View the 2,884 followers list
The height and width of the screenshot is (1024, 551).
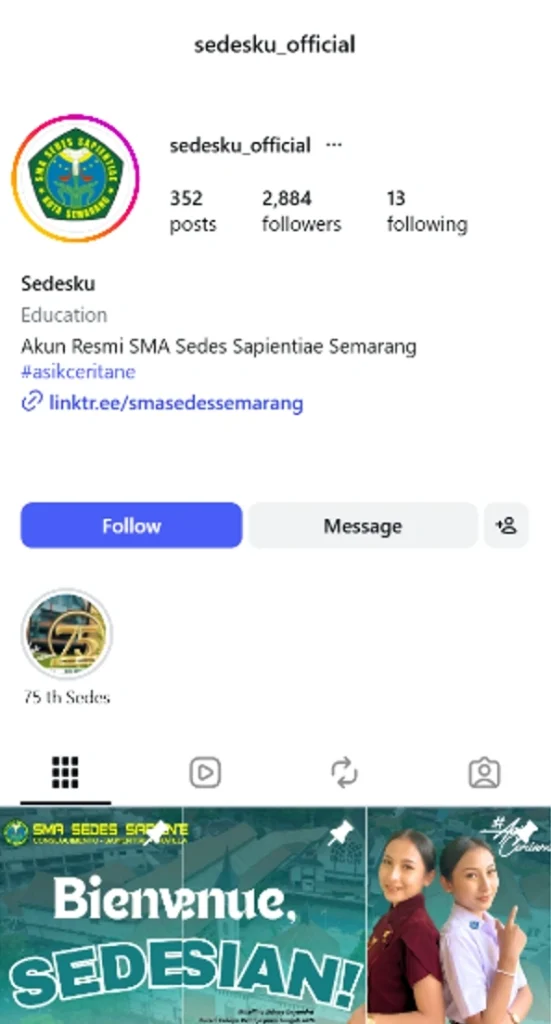302,211
